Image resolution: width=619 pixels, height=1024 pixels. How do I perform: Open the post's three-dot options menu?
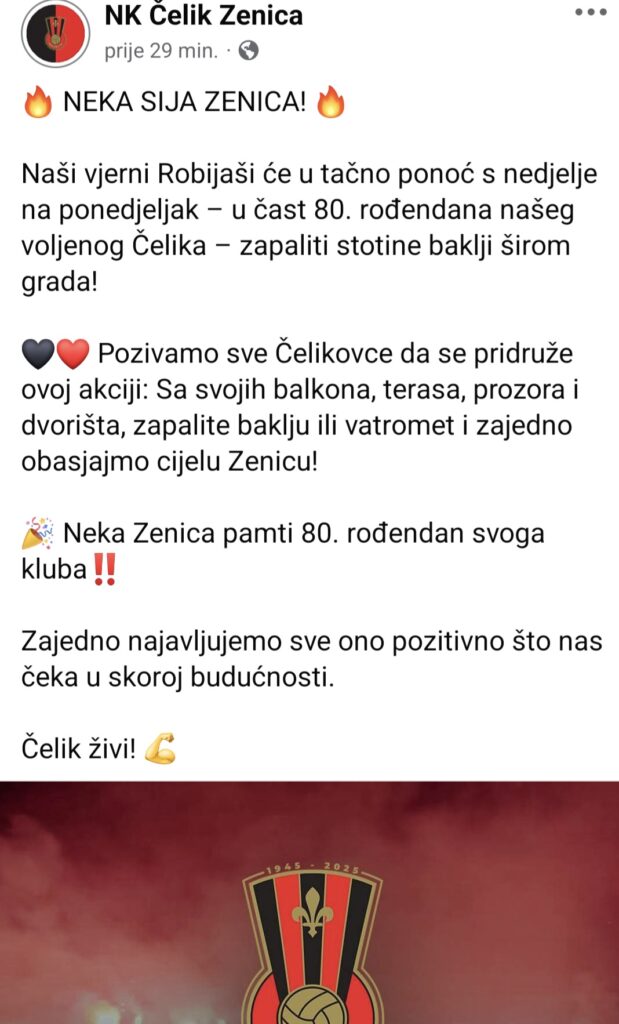(x=591, y=13)
